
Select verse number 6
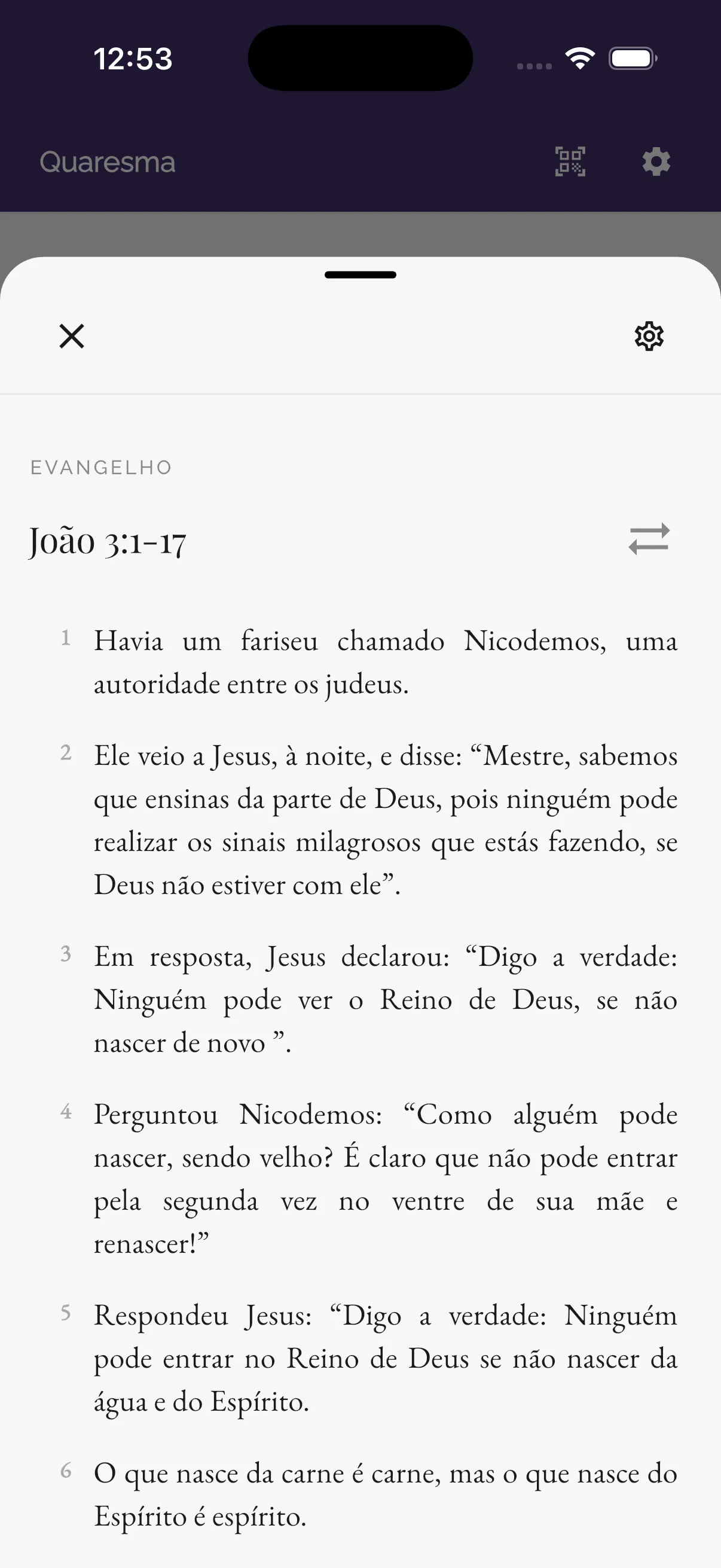(x=67, y=1473)
